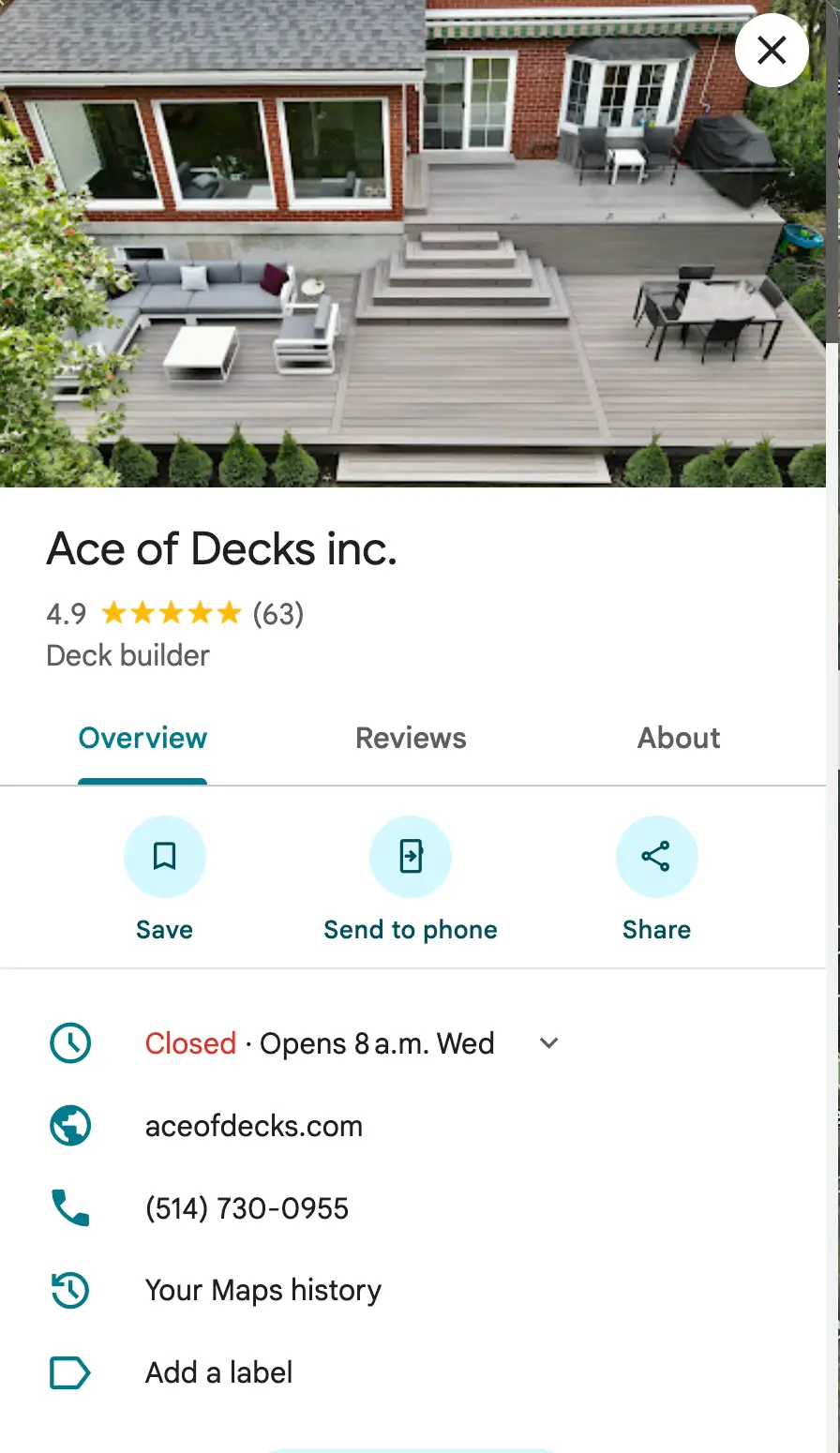
Task: Select the Overview tab
Action: [142, 738]
